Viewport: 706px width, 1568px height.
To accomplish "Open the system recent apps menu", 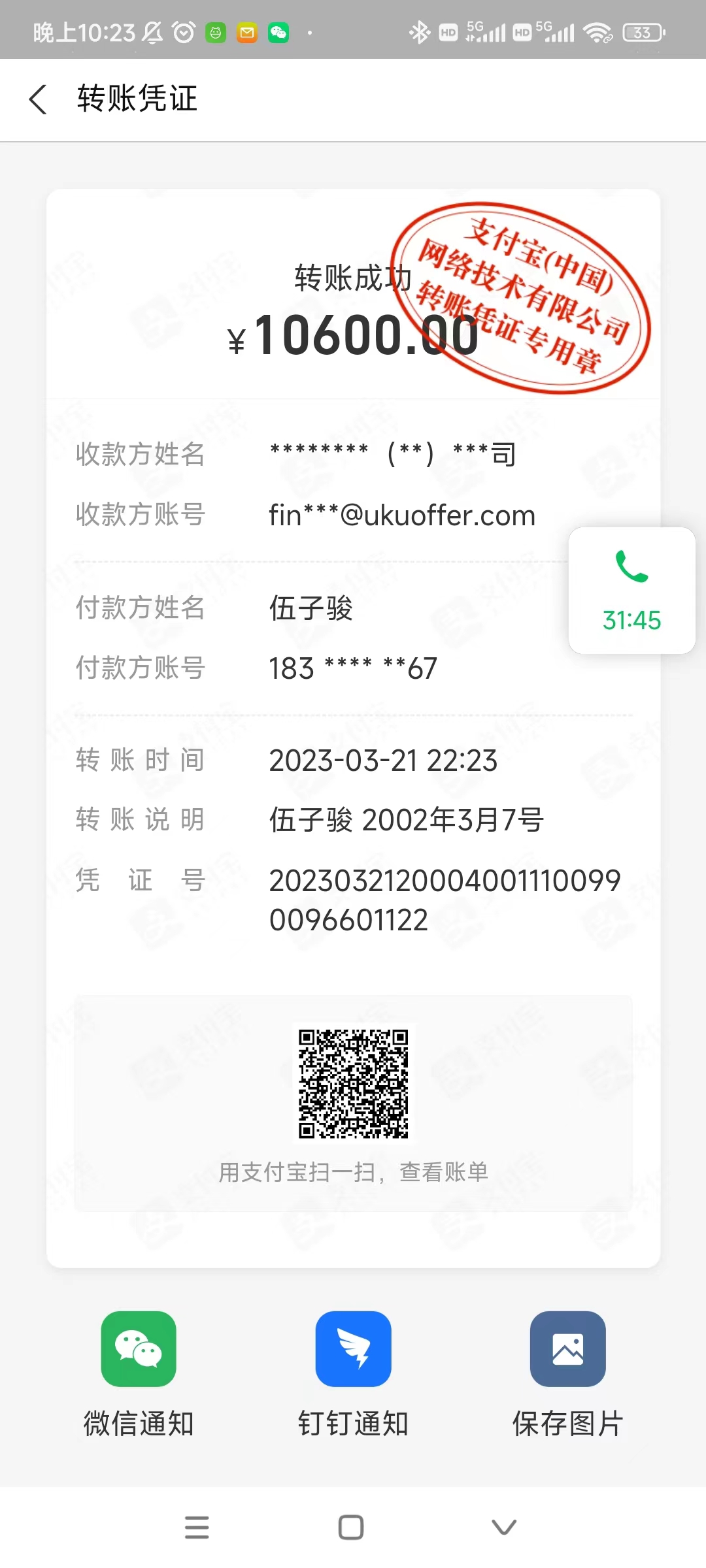I will (x=197, y=1527).
